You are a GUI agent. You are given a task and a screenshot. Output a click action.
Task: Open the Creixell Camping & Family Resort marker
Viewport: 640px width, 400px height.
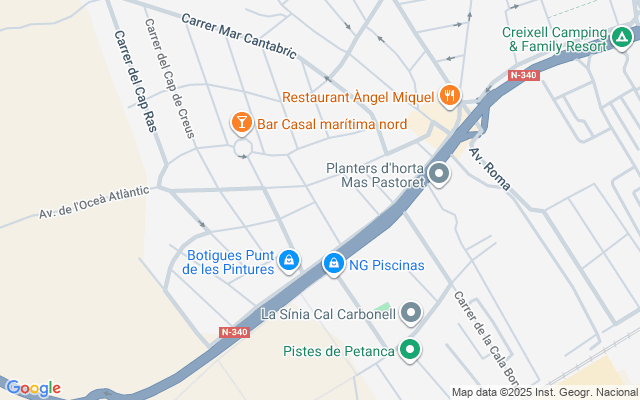[x=622, y=38]
